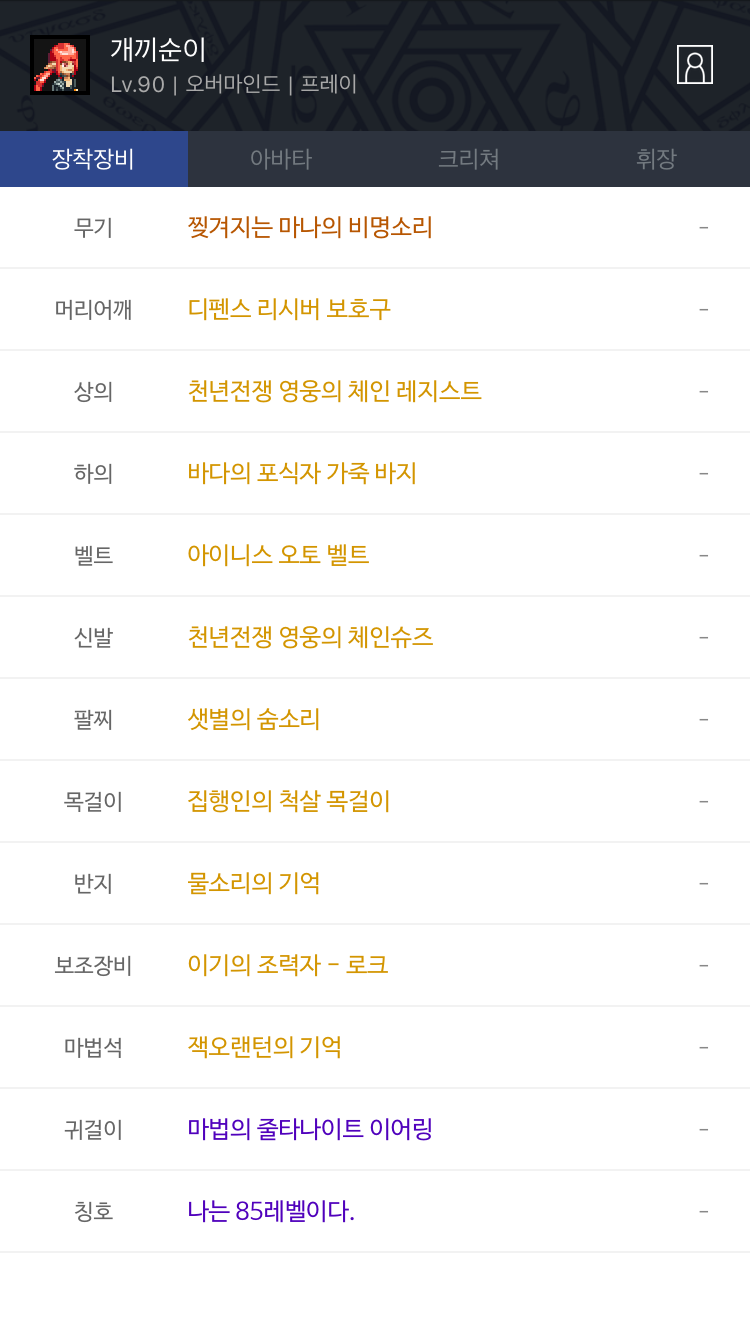Viewport: 750px width, 1334px height.
Task: View 마법의 줄타나이트 이어링 details
Action: point(310,1129)
